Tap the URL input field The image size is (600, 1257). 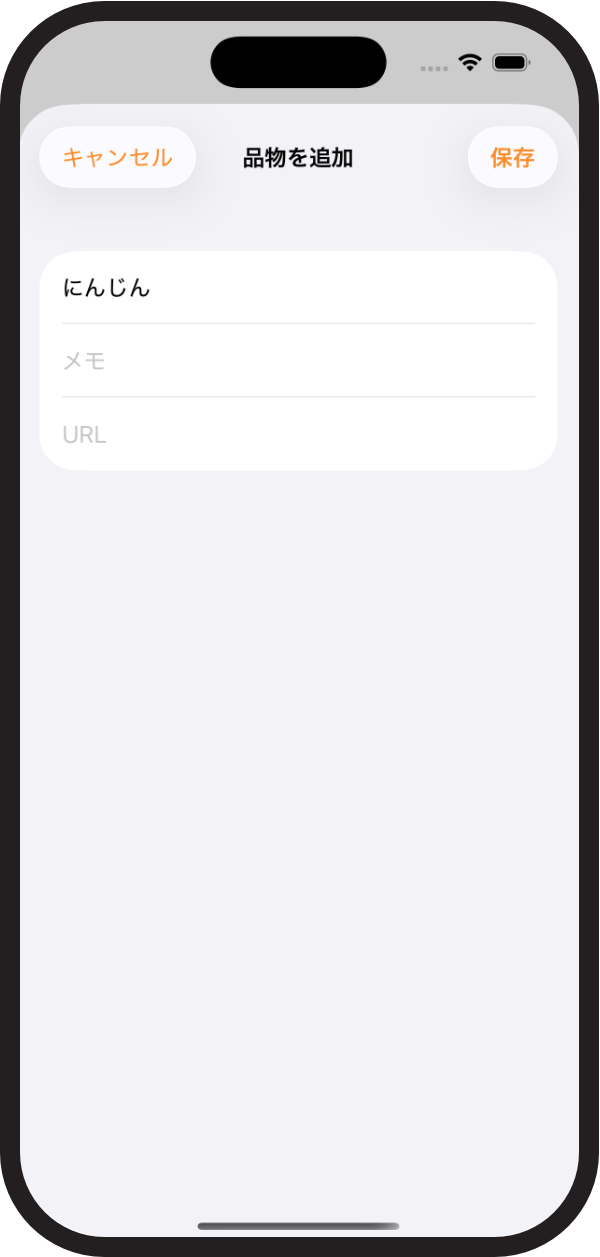[298, 434]
